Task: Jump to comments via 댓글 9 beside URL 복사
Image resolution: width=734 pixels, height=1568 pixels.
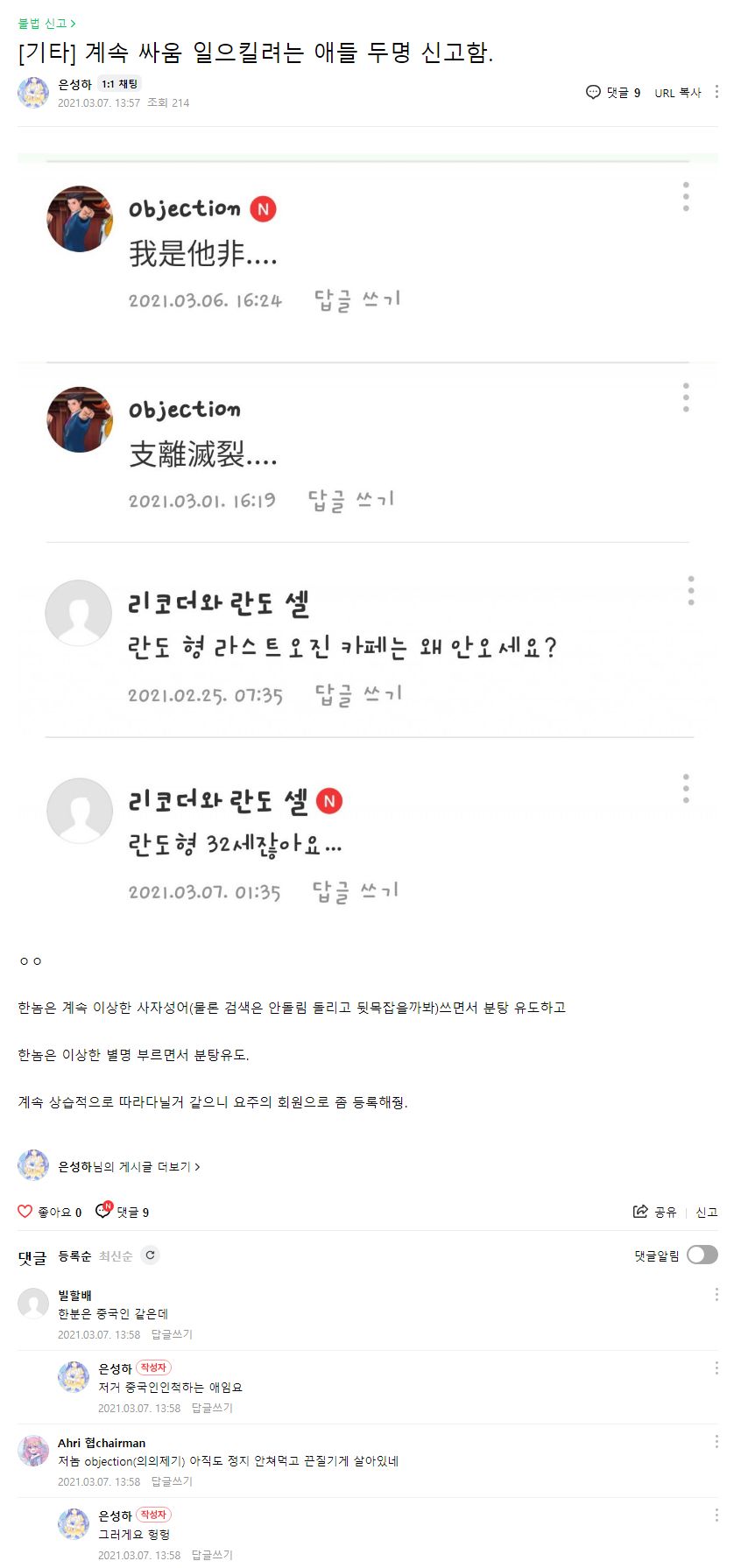Action: tap(613, 93)
